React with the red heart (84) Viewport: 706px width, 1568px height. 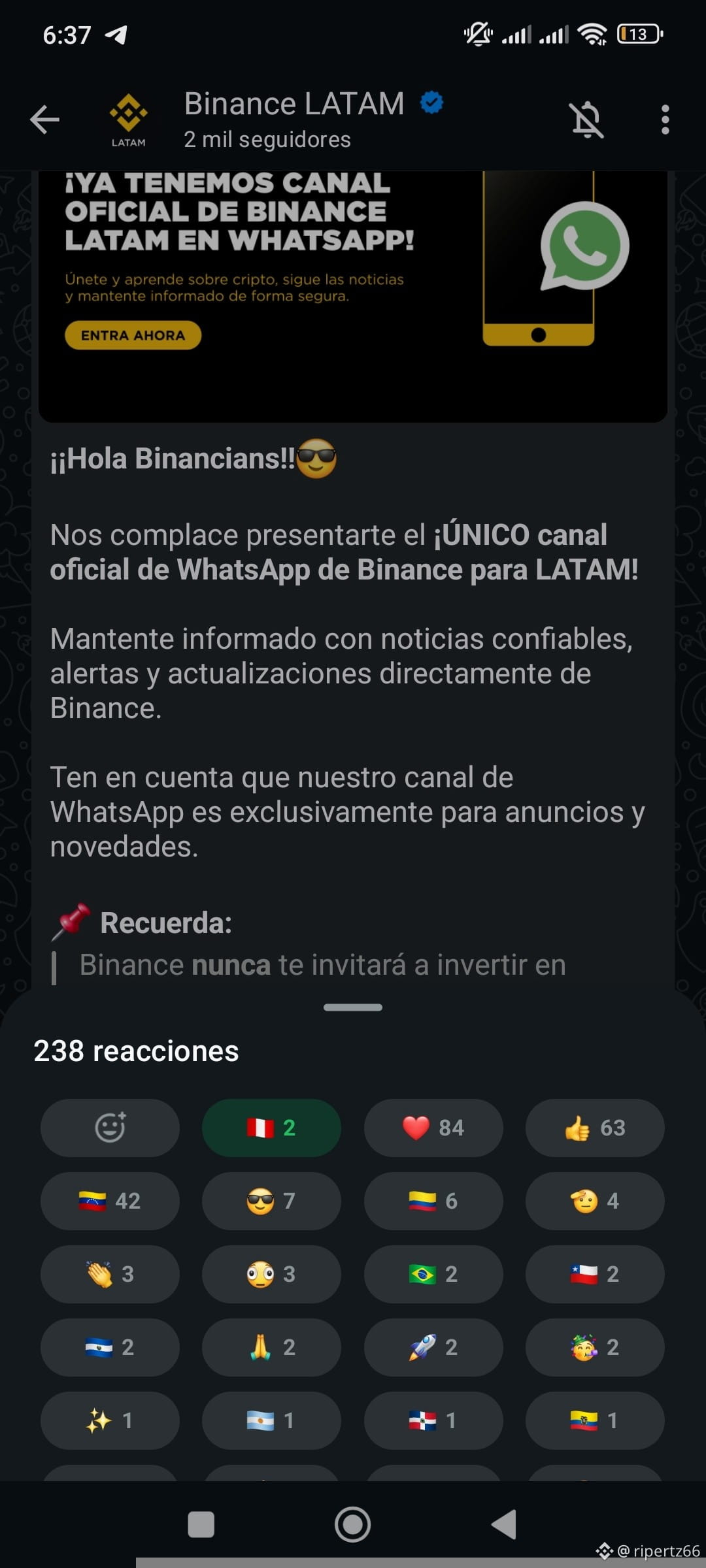(433, 1128)
